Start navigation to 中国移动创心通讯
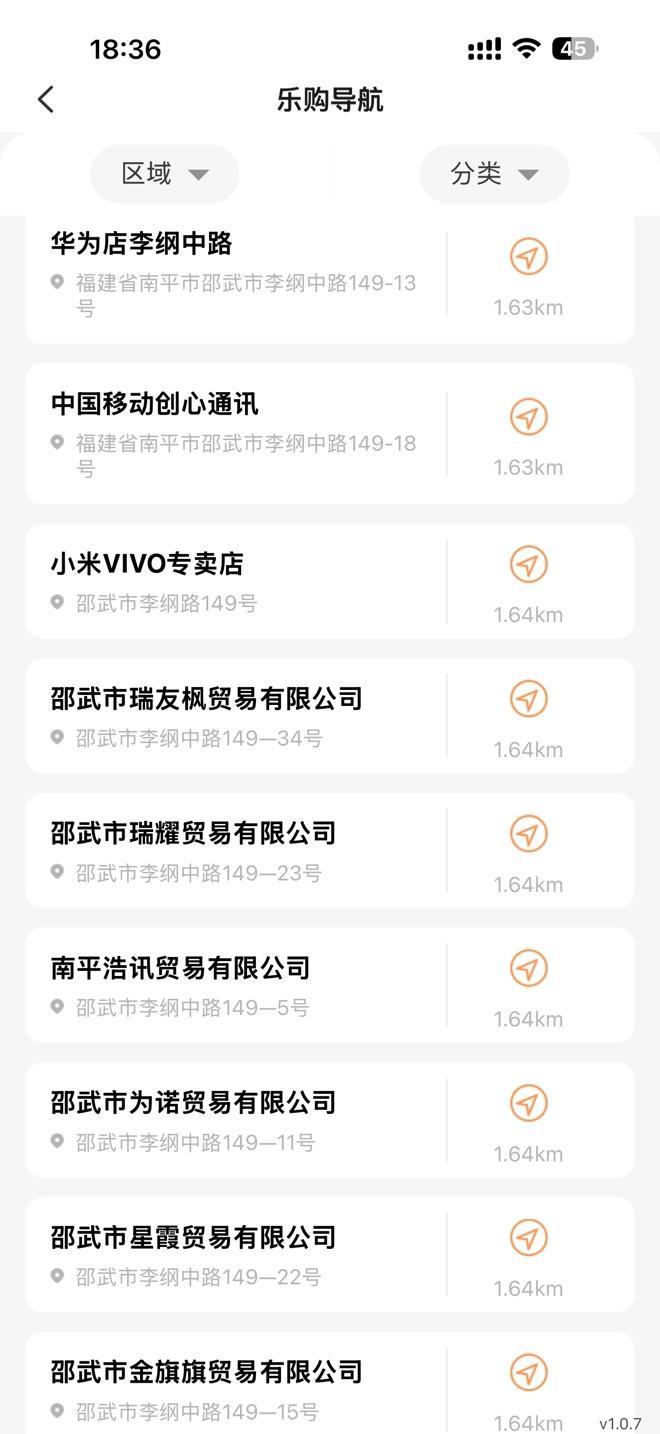The width and height of the screenshot is (660, 1434). coord(528,417)
